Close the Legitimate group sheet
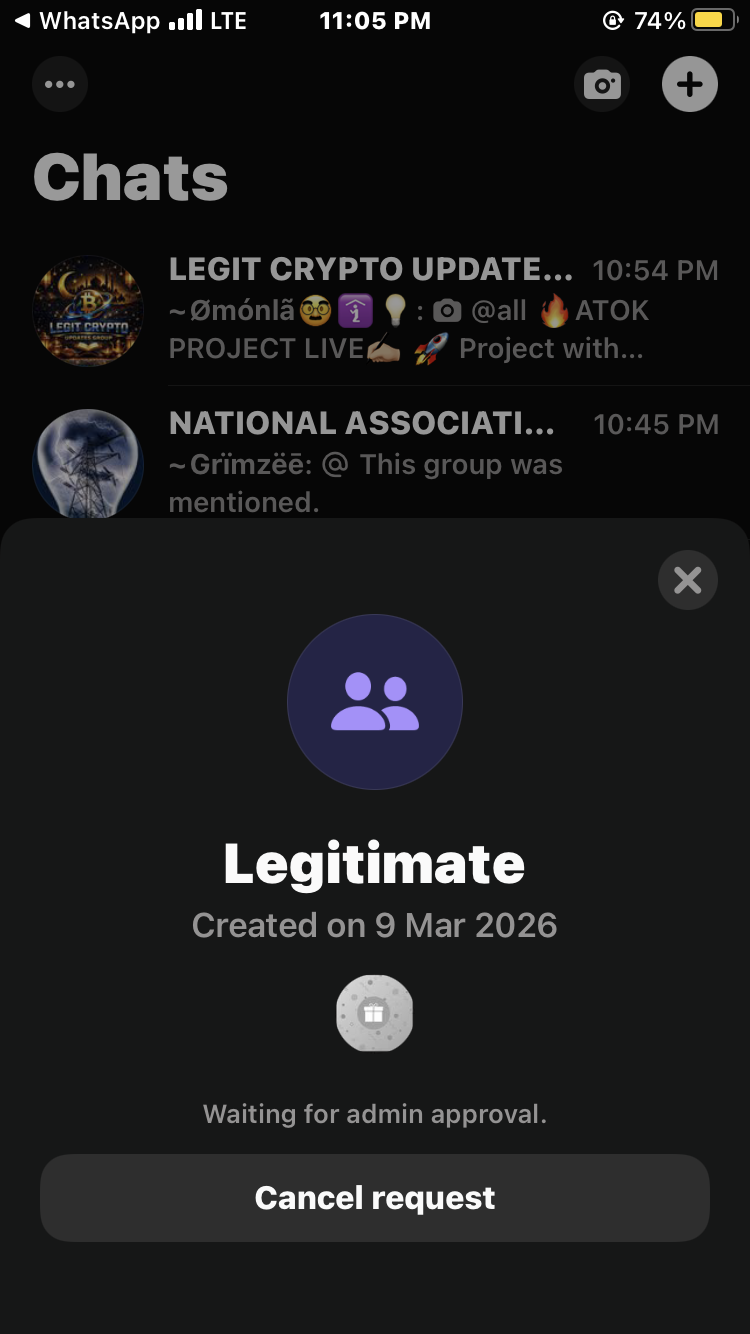 point(687,580)
